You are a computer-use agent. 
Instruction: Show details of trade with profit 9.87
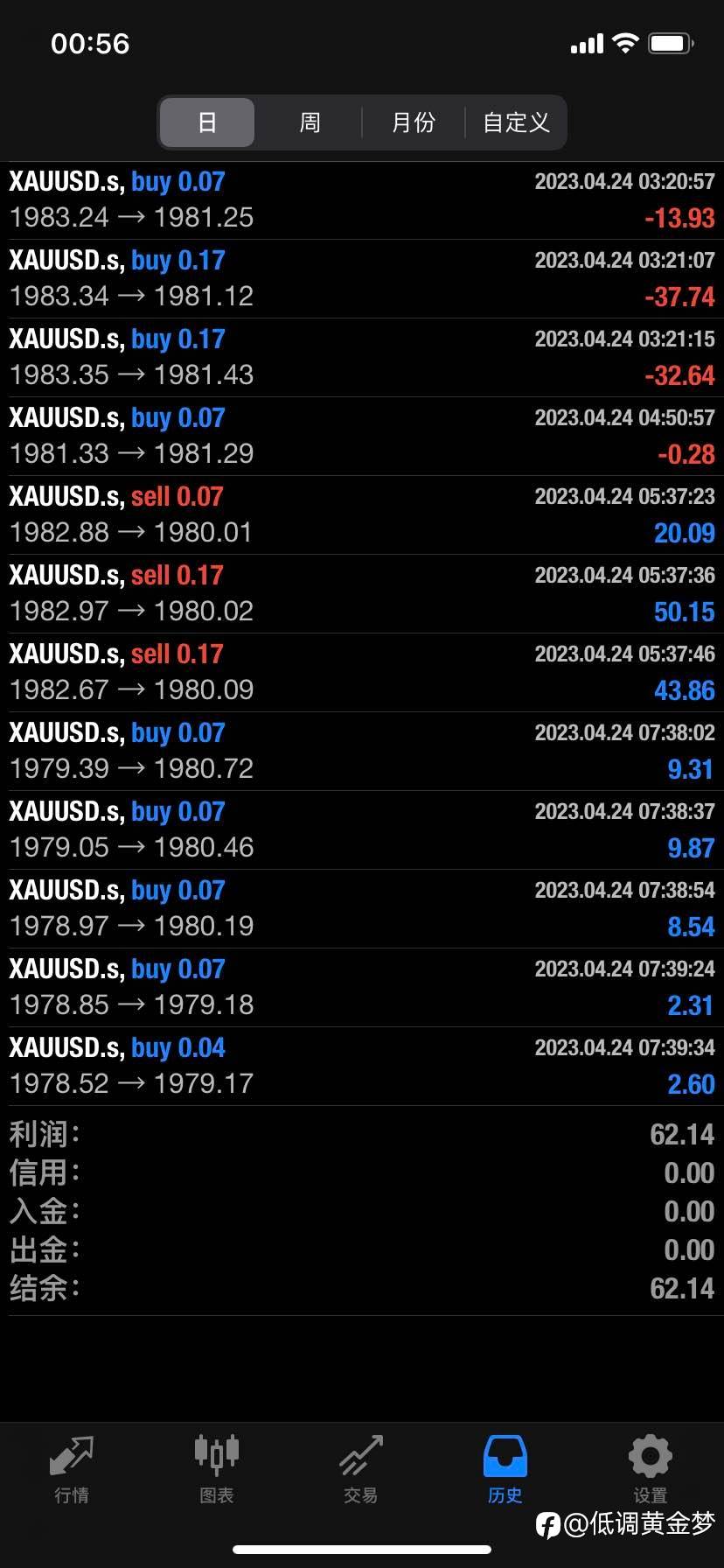pos(362,830)
